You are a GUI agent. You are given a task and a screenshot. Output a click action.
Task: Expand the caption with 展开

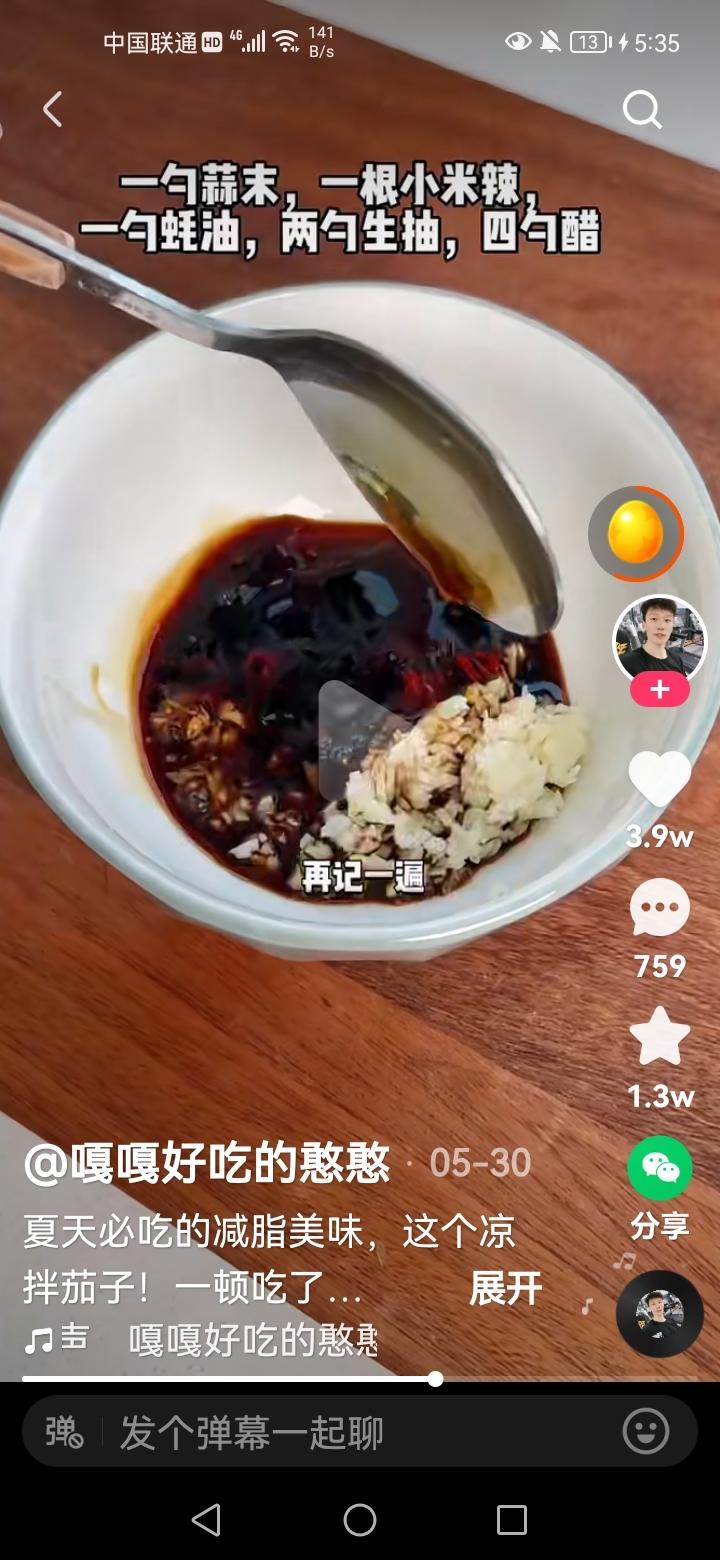505,1289
